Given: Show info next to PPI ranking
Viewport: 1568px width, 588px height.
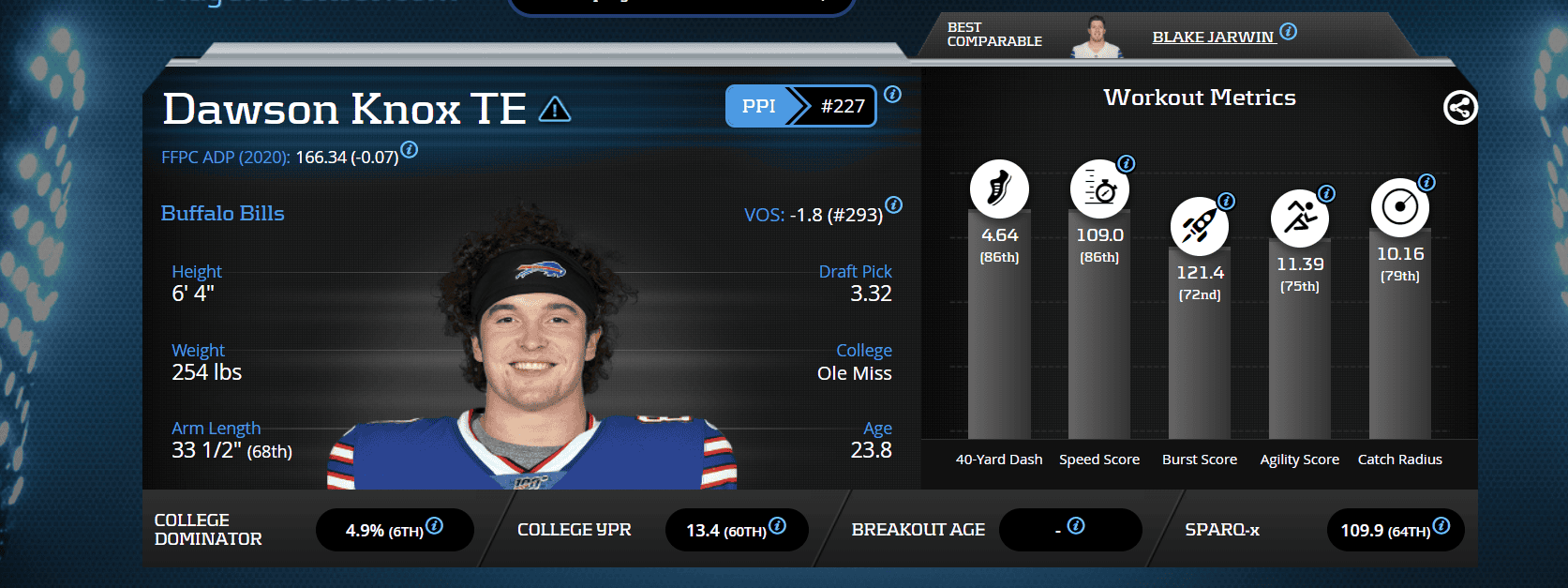Looking at the screenshot, I should pyautogui.click(x=893, y=94).
